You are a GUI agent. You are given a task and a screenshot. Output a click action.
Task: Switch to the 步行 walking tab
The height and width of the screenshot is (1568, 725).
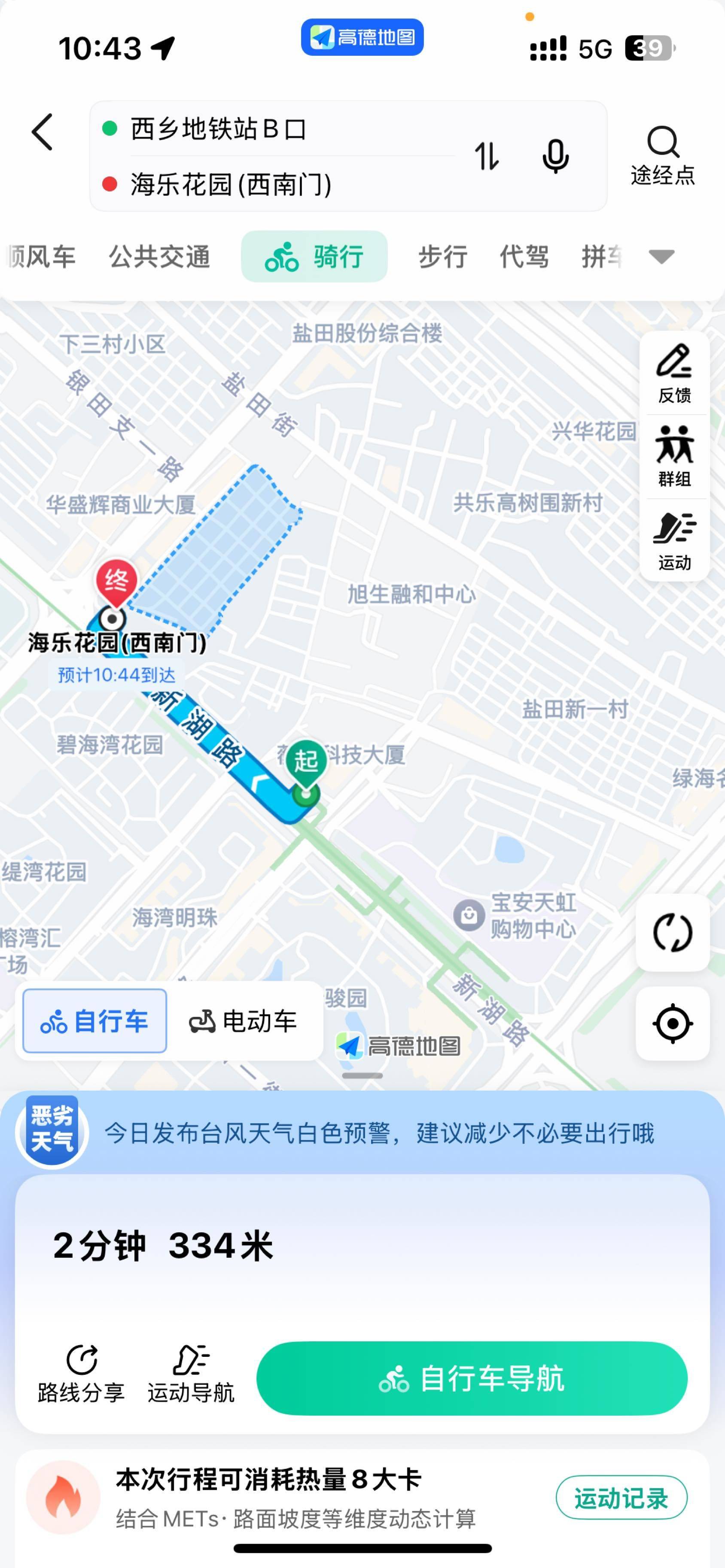pyautogui.click(x=442, y=256)
